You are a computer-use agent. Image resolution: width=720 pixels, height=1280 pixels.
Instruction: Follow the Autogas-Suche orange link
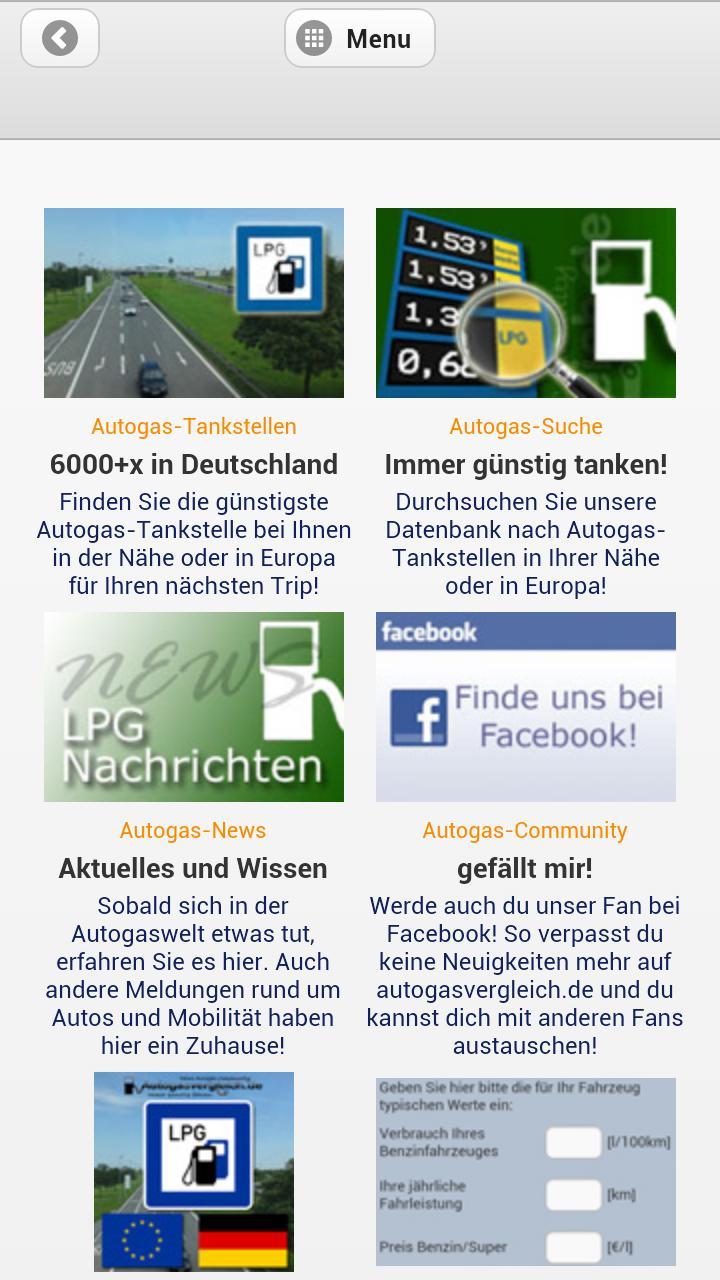[526, 426]
